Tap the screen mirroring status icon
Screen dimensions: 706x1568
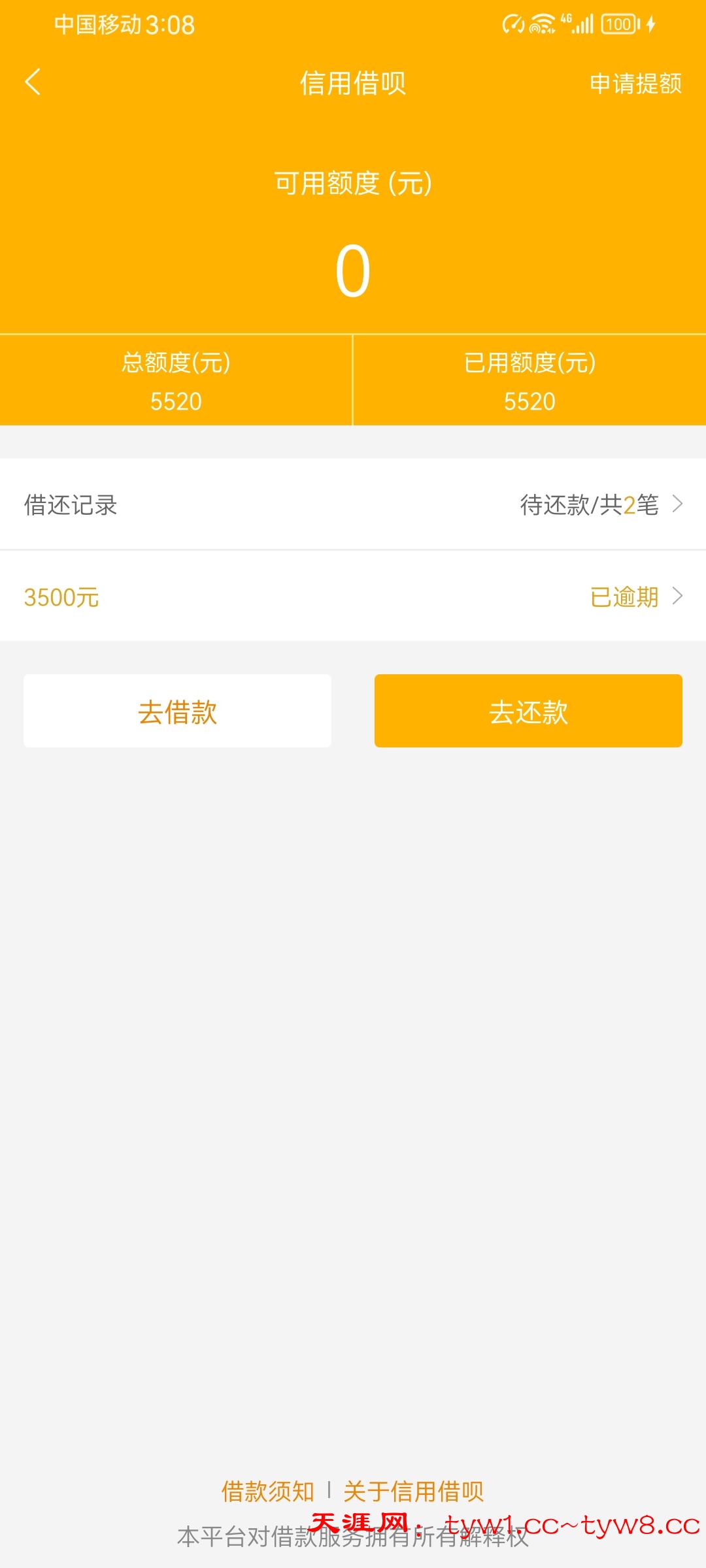(x=514, y=24)
